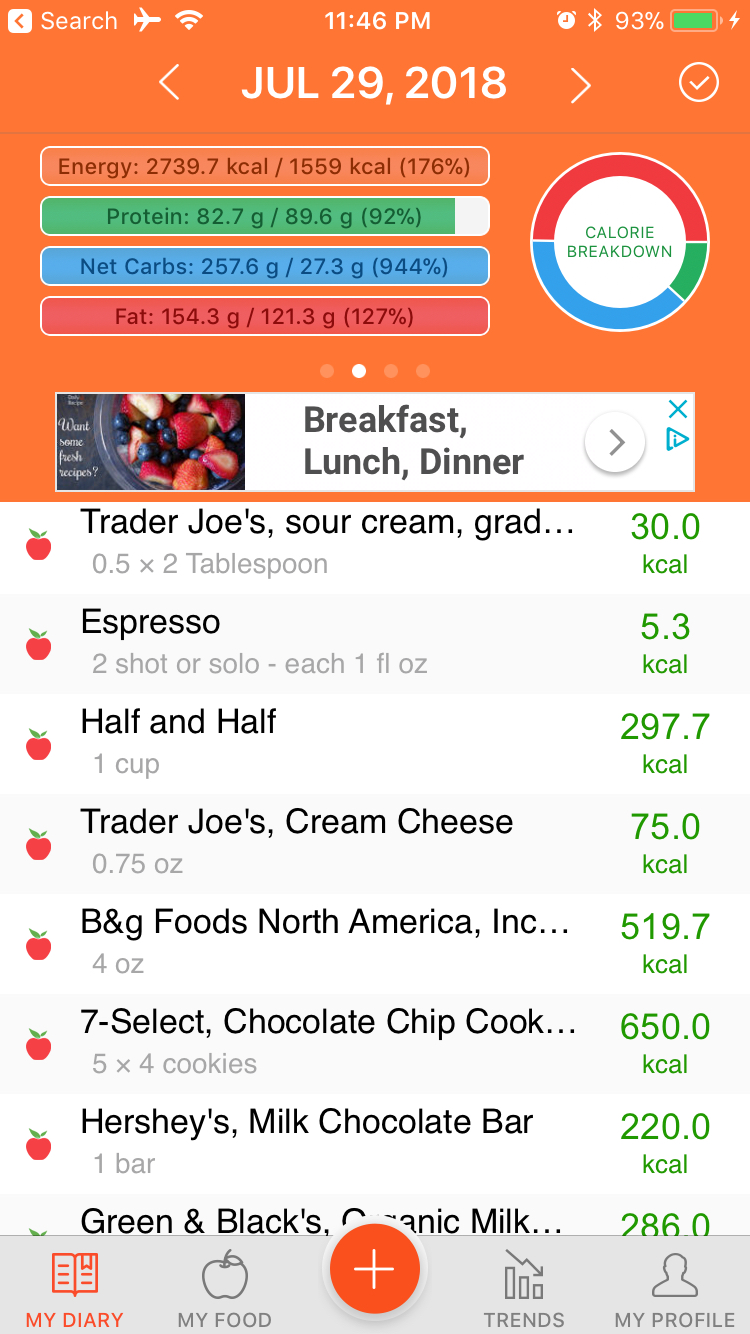Image resolution: width=750 pixels, height=1334 pixels.
Task: Open the Trader Joe's Cream Cheese entry
Action: click(x=375, y=844)
